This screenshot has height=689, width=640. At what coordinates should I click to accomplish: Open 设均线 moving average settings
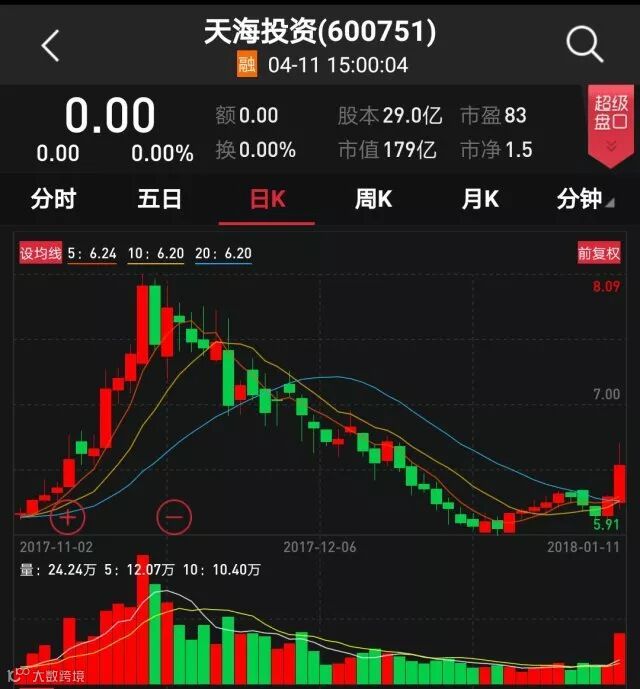41,254
